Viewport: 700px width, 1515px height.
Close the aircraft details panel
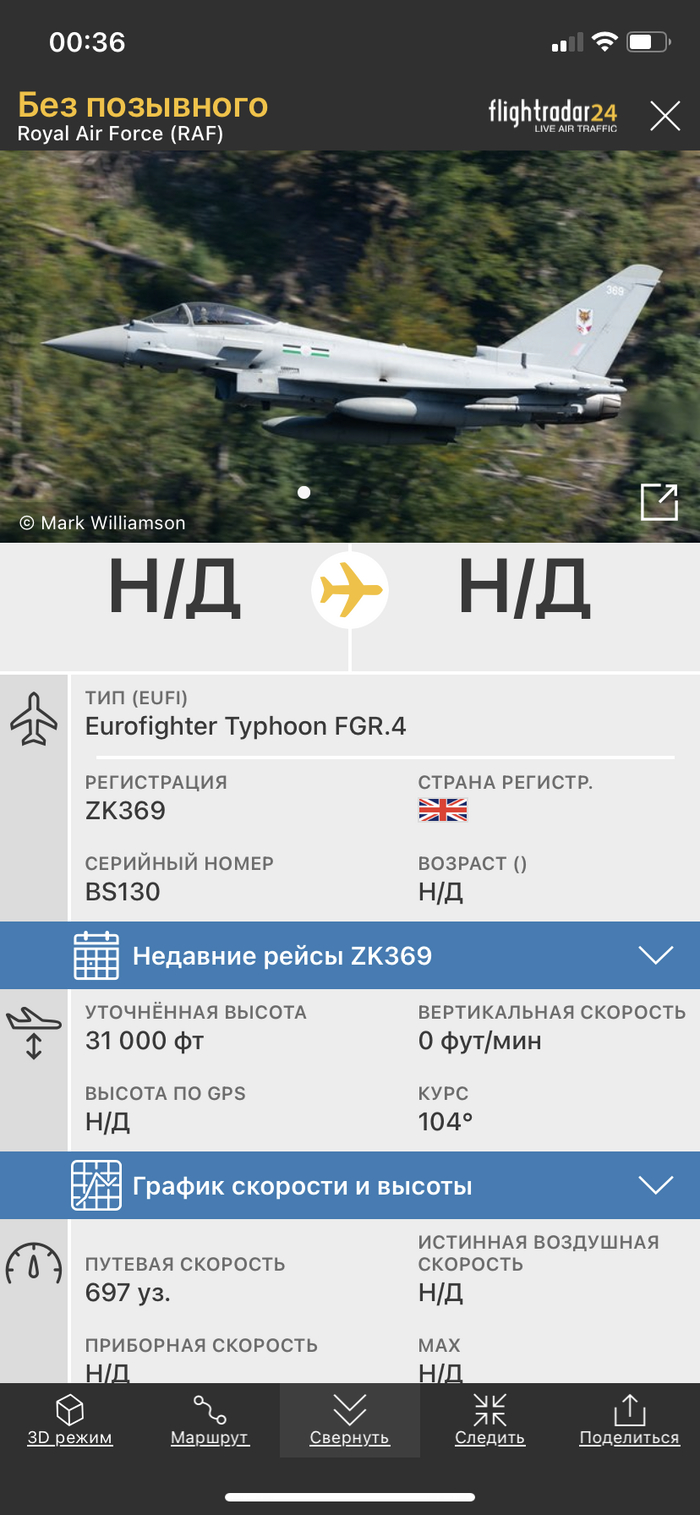click(665, 116)
